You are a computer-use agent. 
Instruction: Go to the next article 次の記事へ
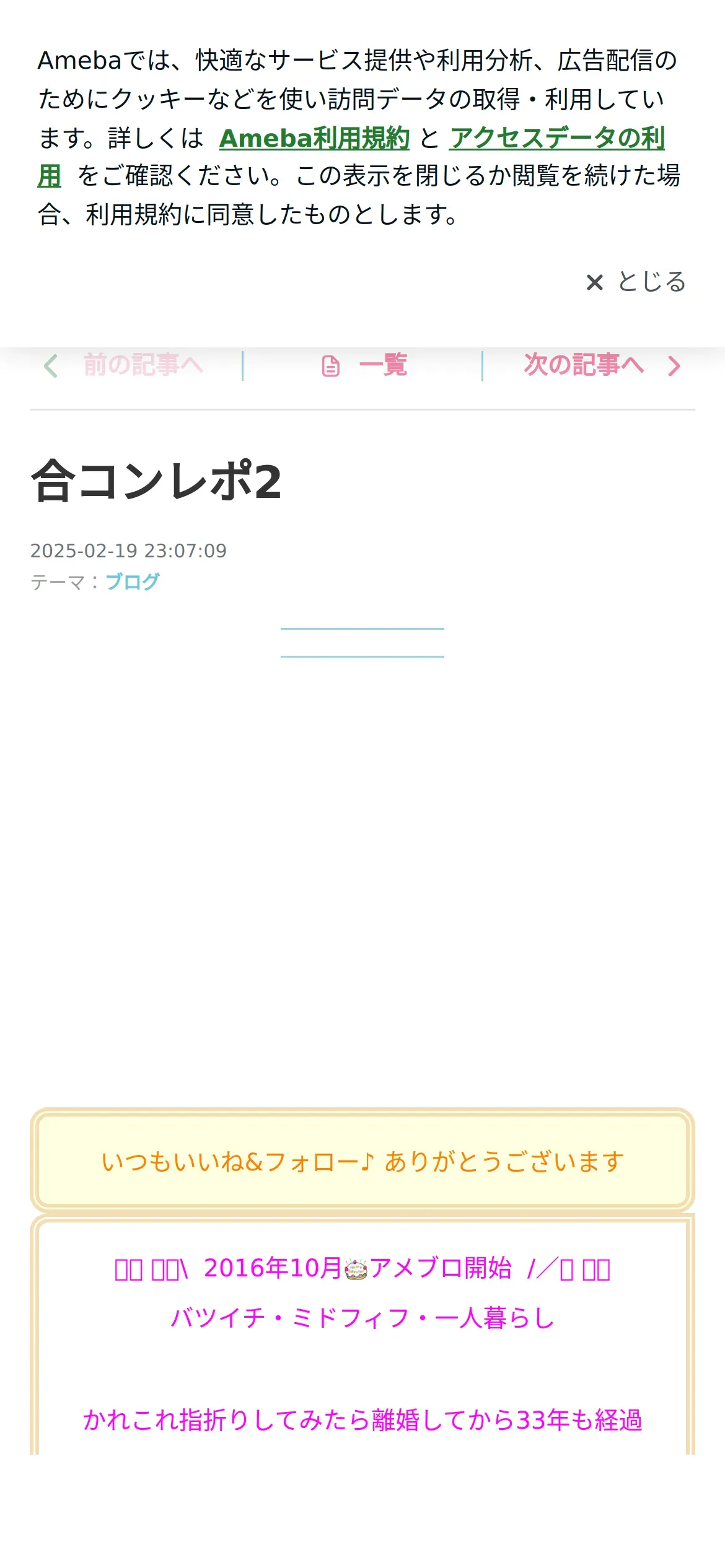602,365
